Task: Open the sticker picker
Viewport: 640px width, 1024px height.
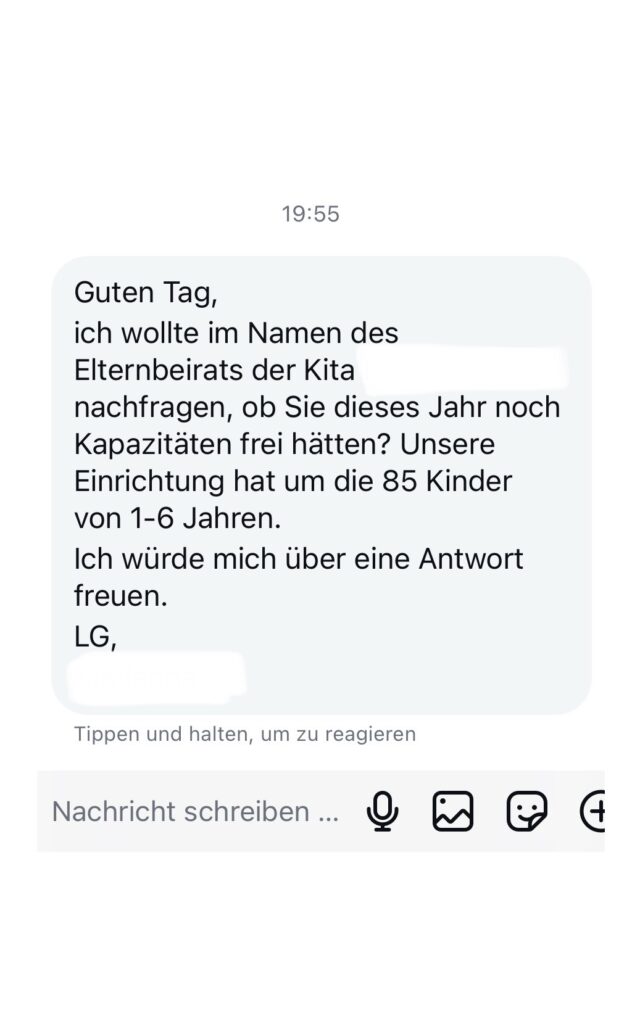Action: tap(526, 811)
